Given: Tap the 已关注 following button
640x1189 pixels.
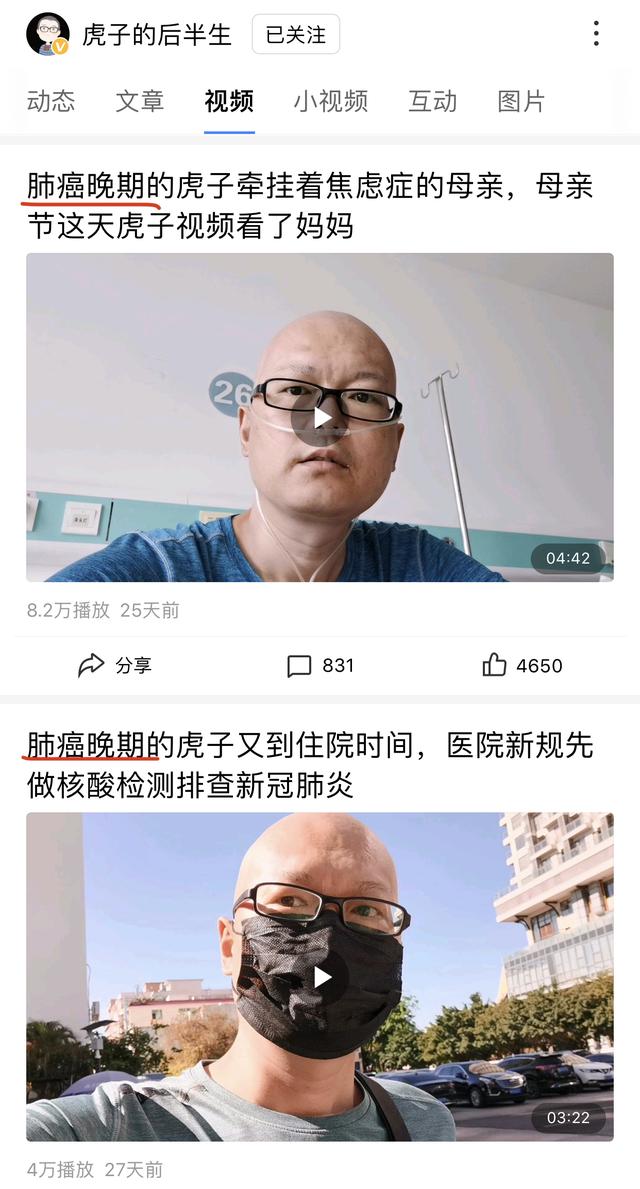Looking at the screenshot, I should [295, 35].
